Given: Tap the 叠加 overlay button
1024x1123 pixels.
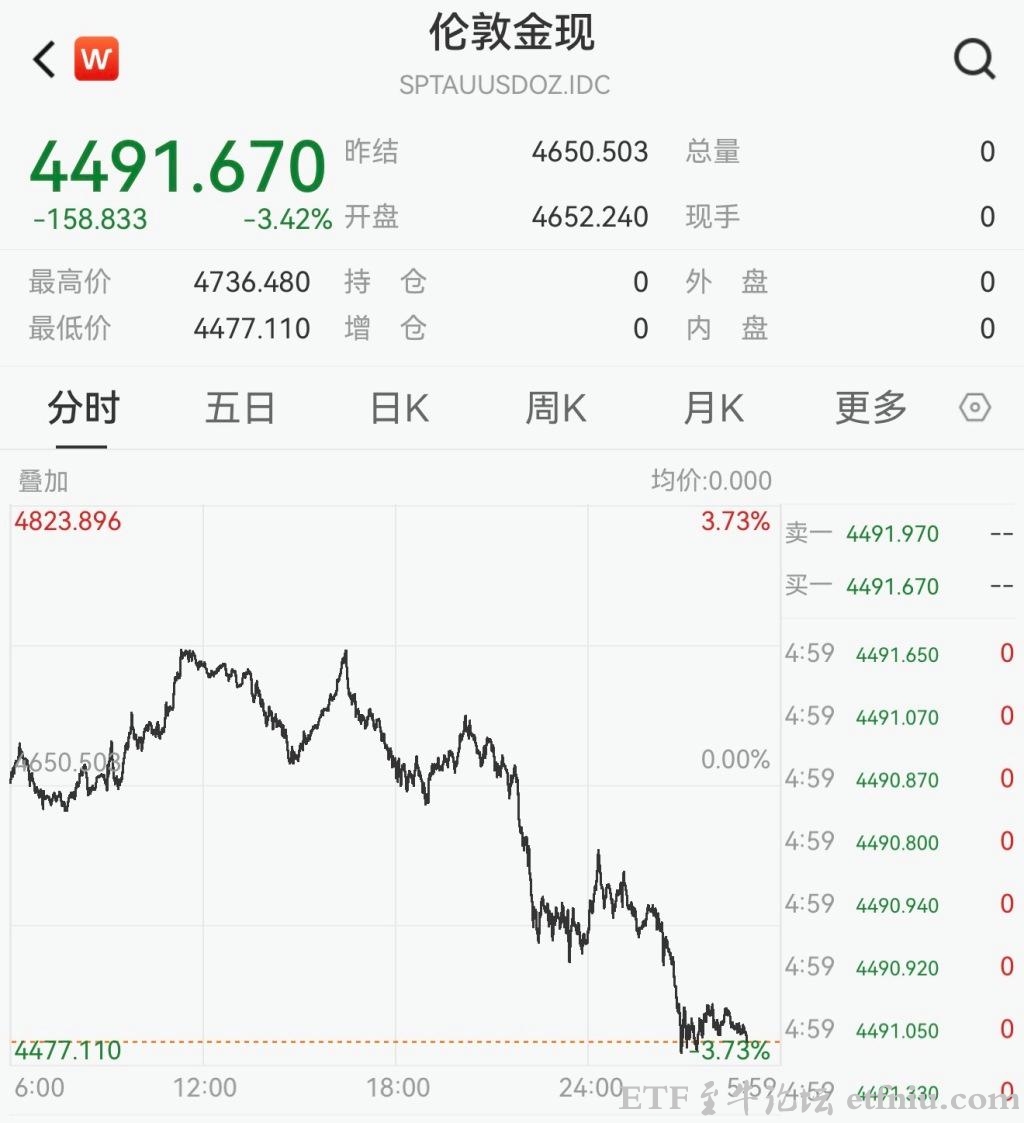Looking at the screenshot, I should coord(42,481).
